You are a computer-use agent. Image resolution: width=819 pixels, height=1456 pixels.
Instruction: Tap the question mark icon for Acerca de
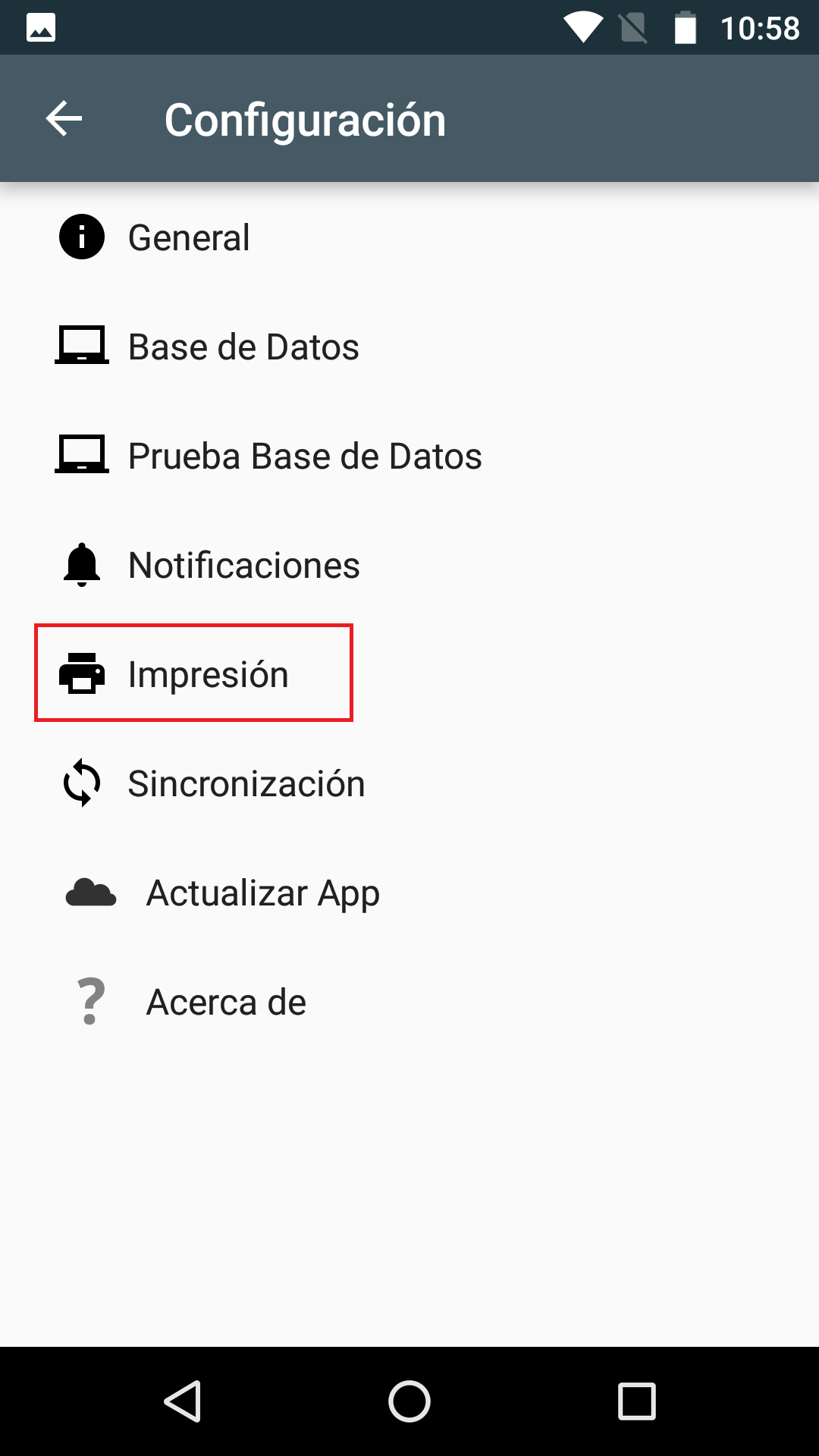(x=90, y=1002)
